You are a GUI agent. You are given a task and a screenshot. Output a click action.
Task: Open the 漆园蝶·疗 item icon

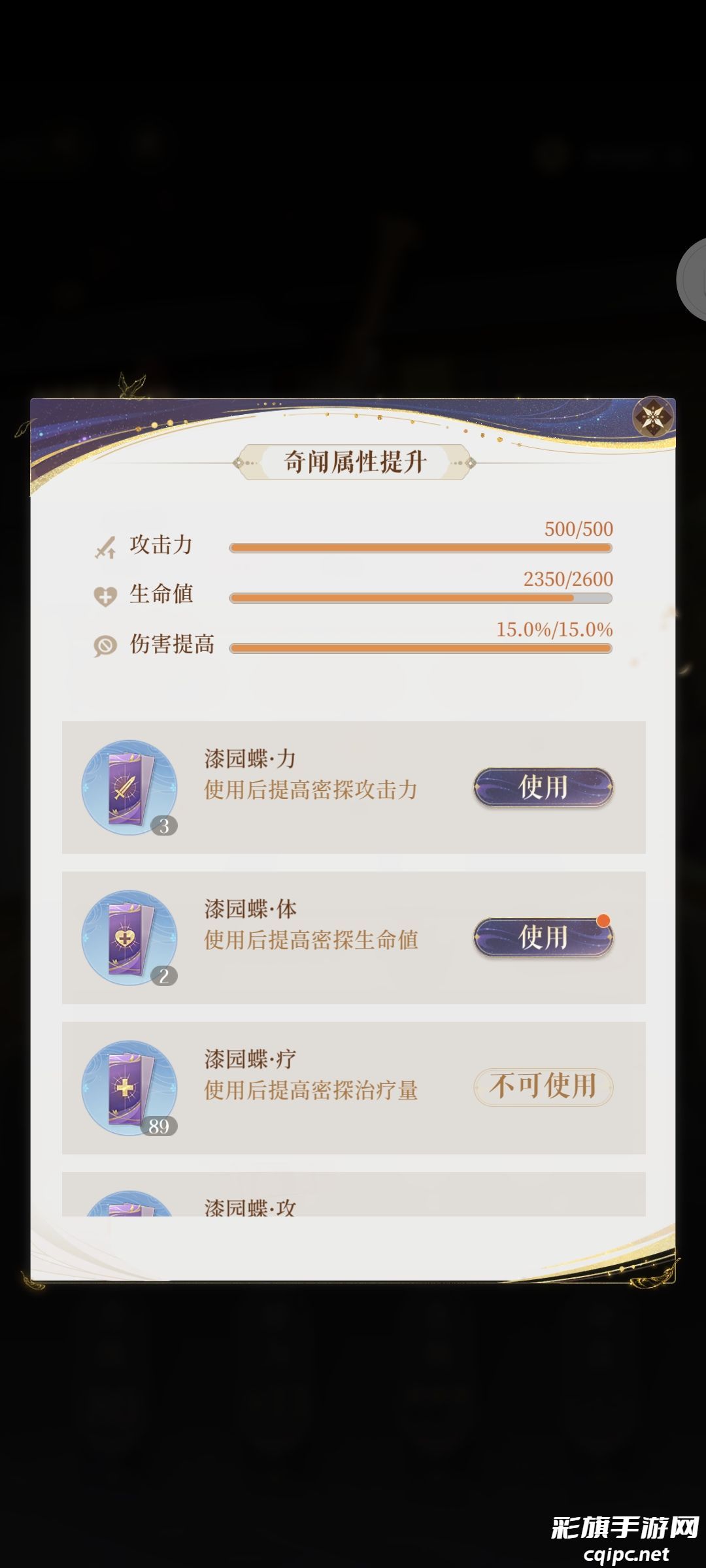point(129,1088)
